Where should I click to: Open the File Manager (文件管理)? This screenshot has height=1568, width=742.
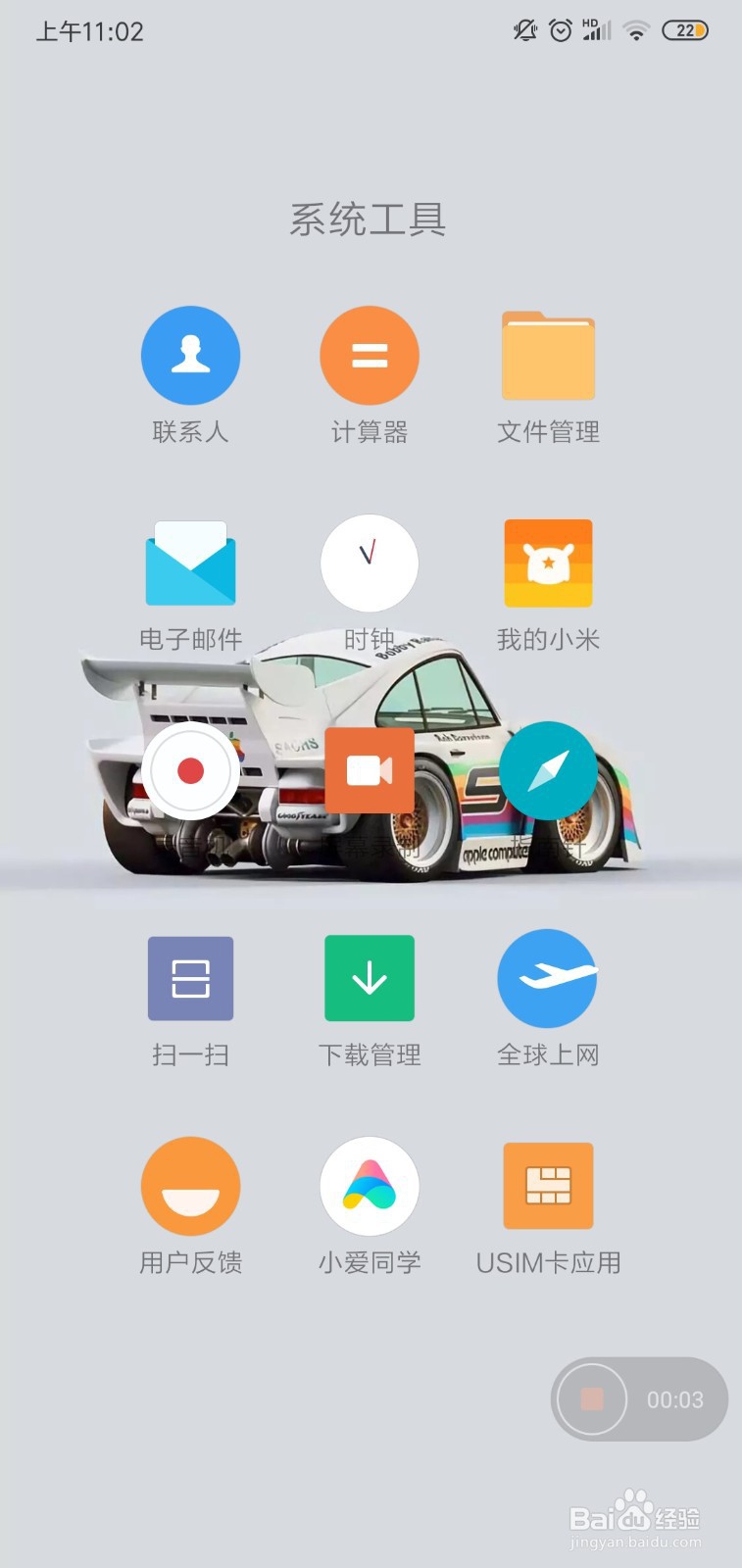click(x=548, y=355)
